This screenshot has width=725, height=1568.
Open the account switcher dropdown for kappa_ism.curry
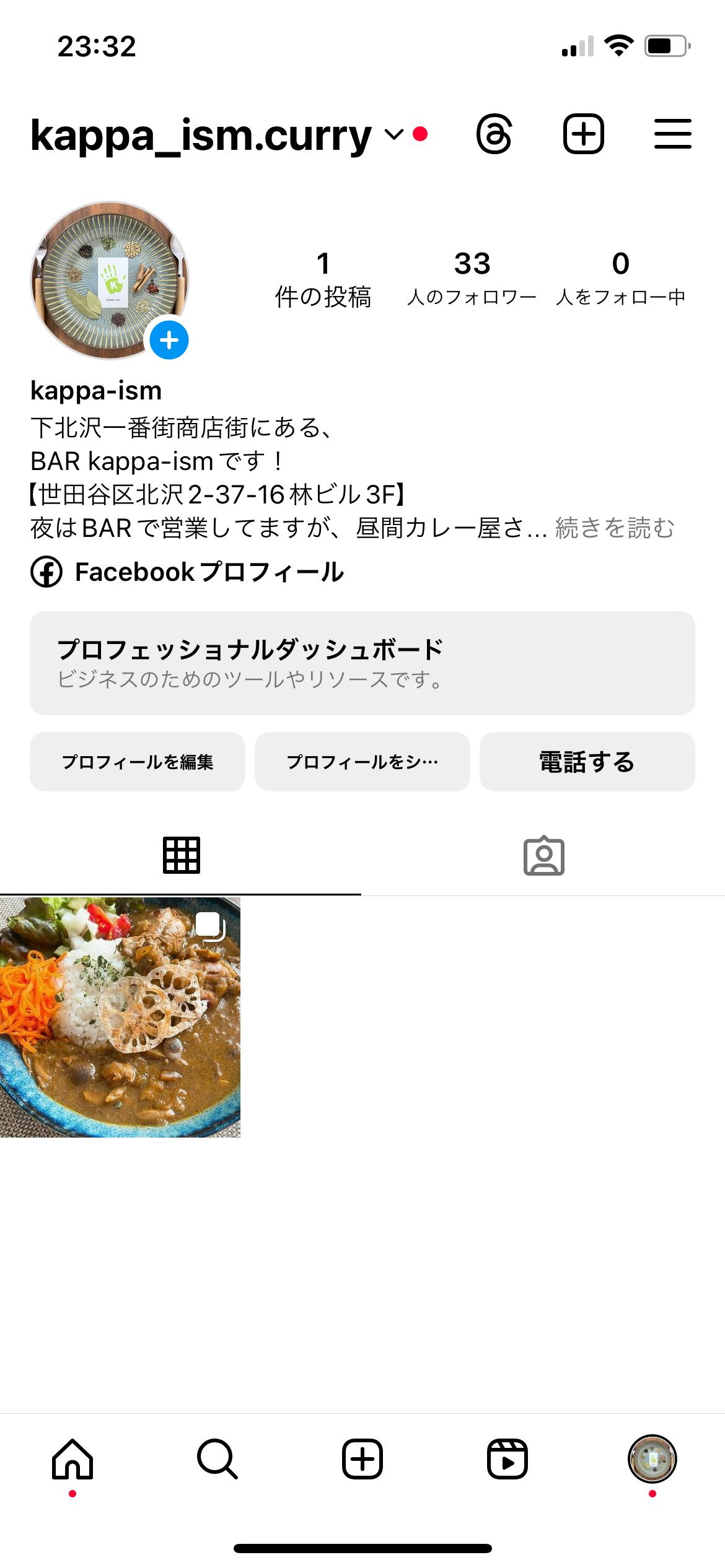(x=394, y=134)
